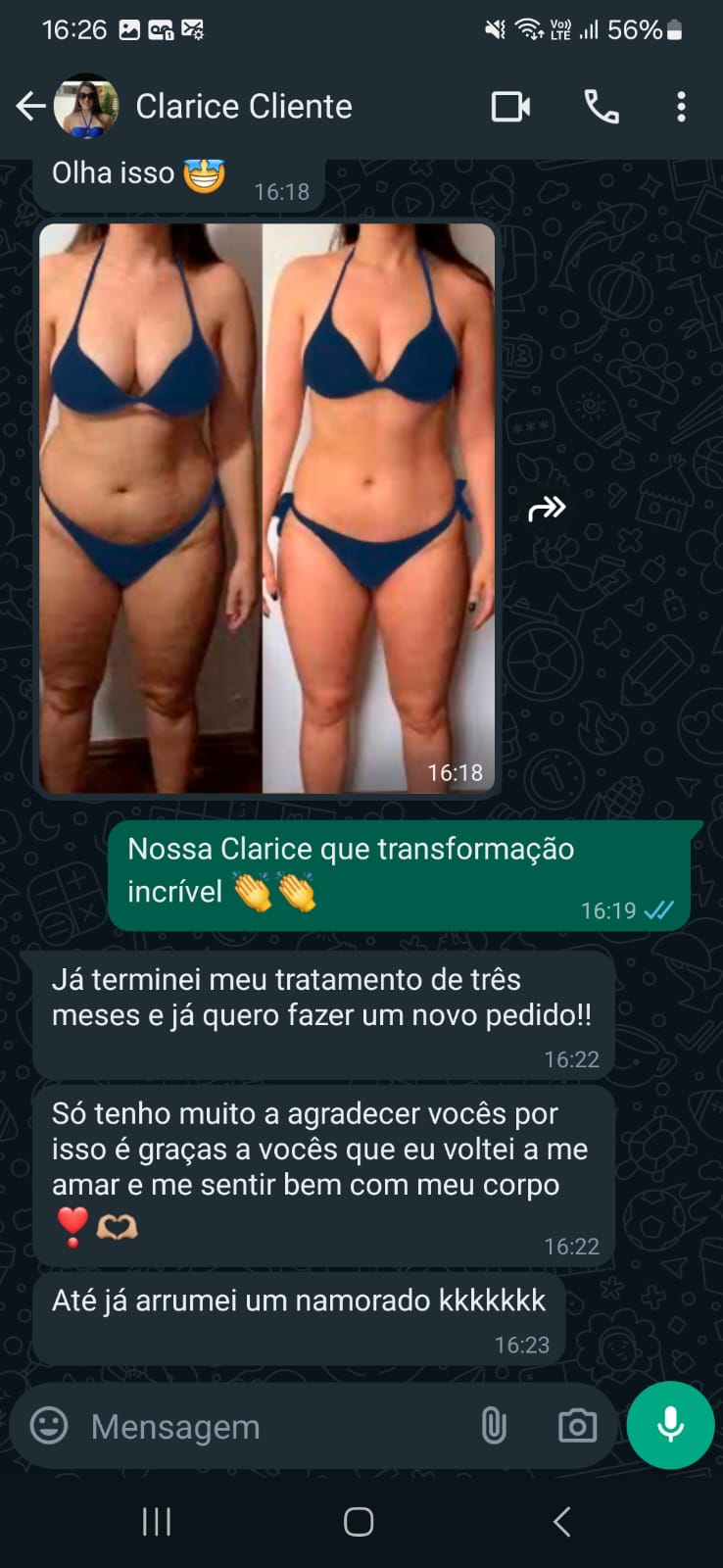The width and height of the screenshot is (723, 1568).
Task: Start a video call with Clarice
Action: coord(510,106)
